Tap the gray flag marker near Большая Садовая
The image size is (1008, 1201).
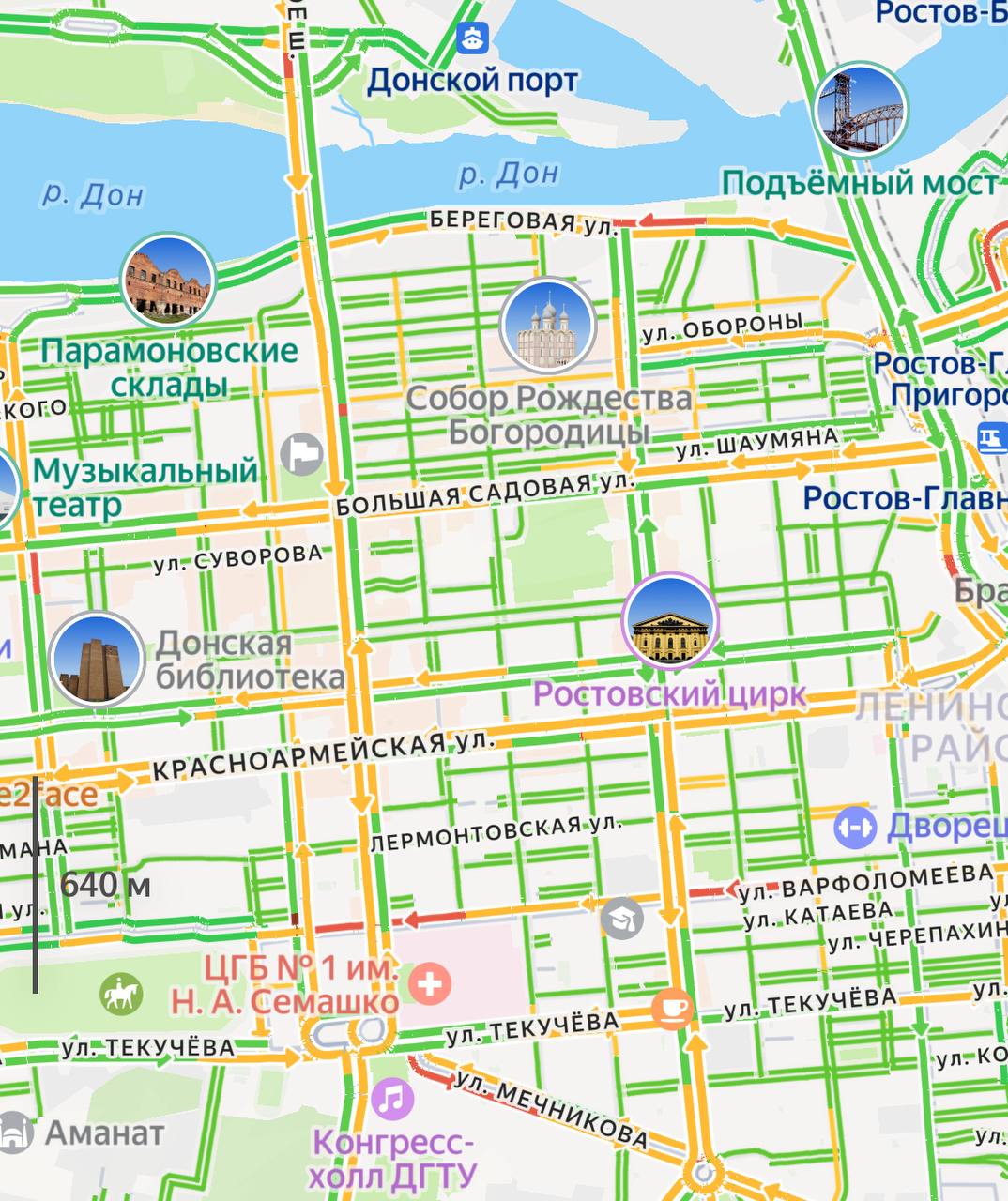[x=301, y=455]
